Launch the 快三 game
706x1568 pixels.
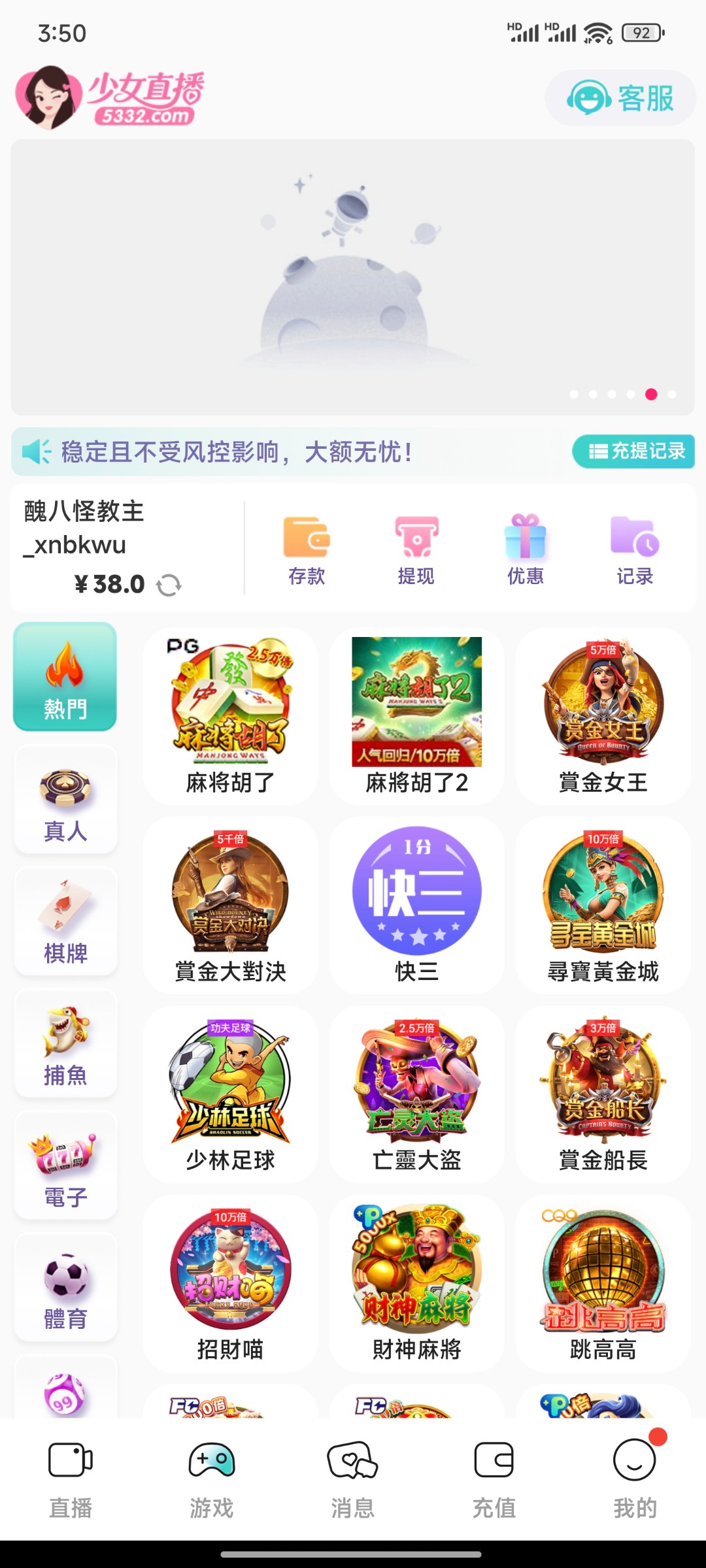coord(416,906)
